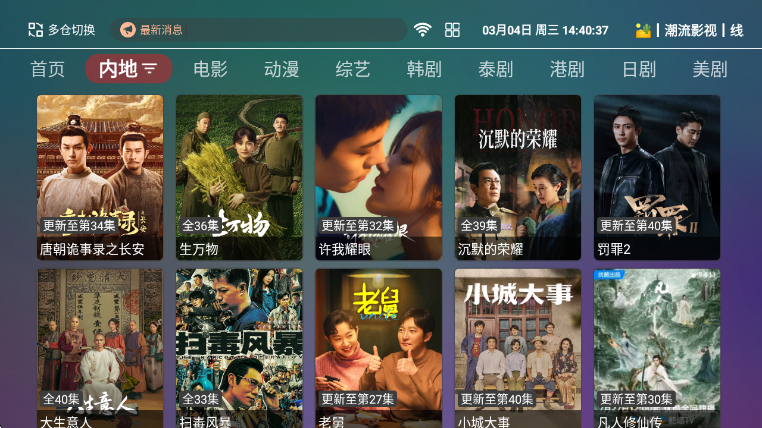762x428 pixels.
Task: Select the 综艺 category
Action: [352, 69]
